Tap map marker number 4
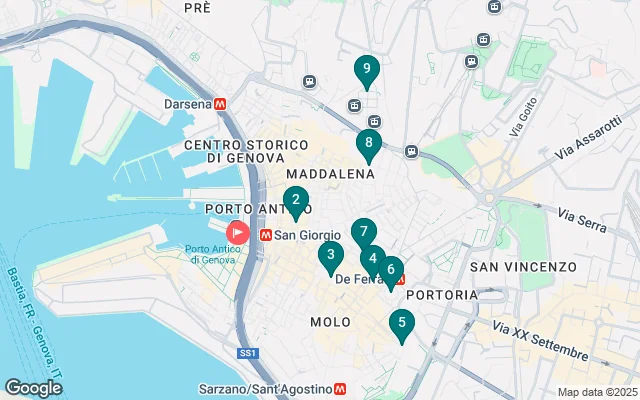This screenshot has width=640, height=400. pos(373,258)
